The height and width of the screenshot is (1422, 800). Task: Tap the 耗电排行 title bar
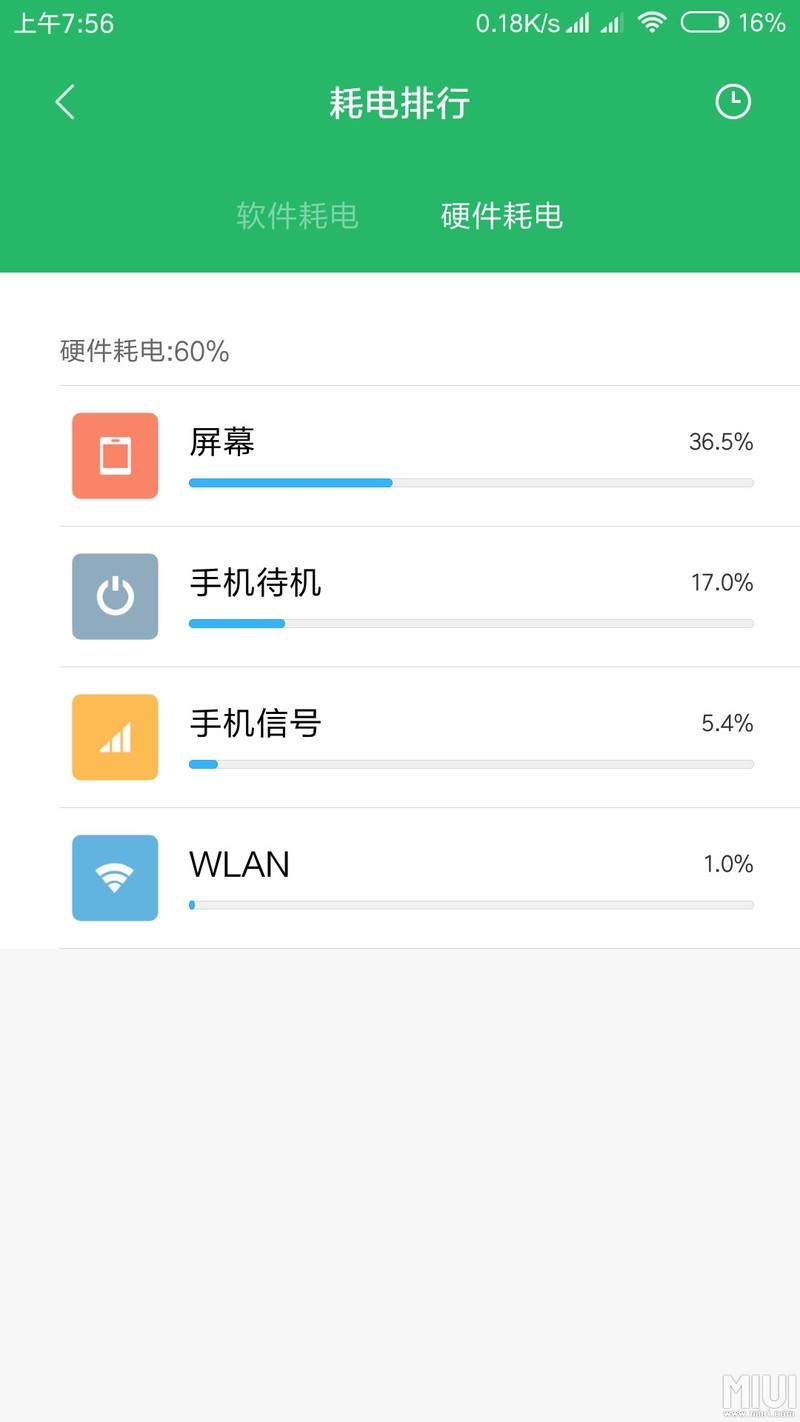coord(400,102)
